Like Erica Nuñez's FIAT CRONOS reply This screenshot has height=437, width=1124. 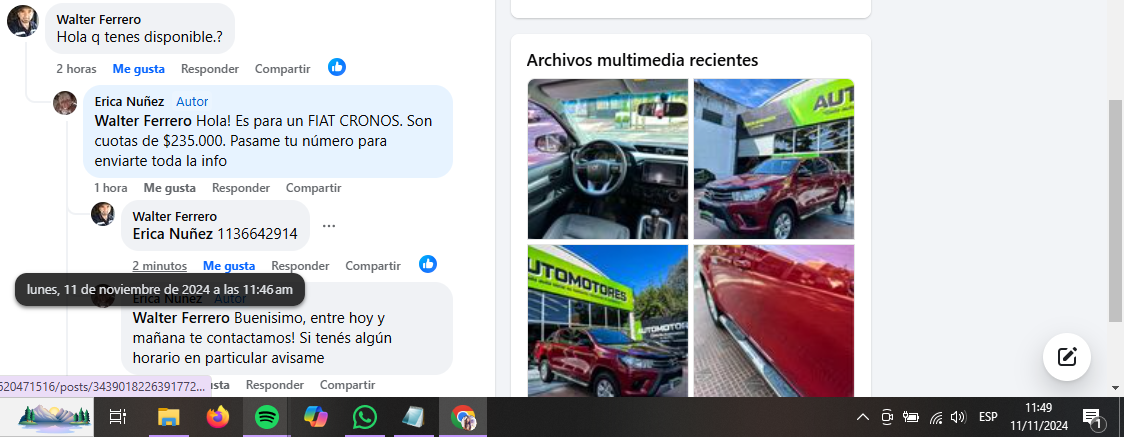pos(169,188)
